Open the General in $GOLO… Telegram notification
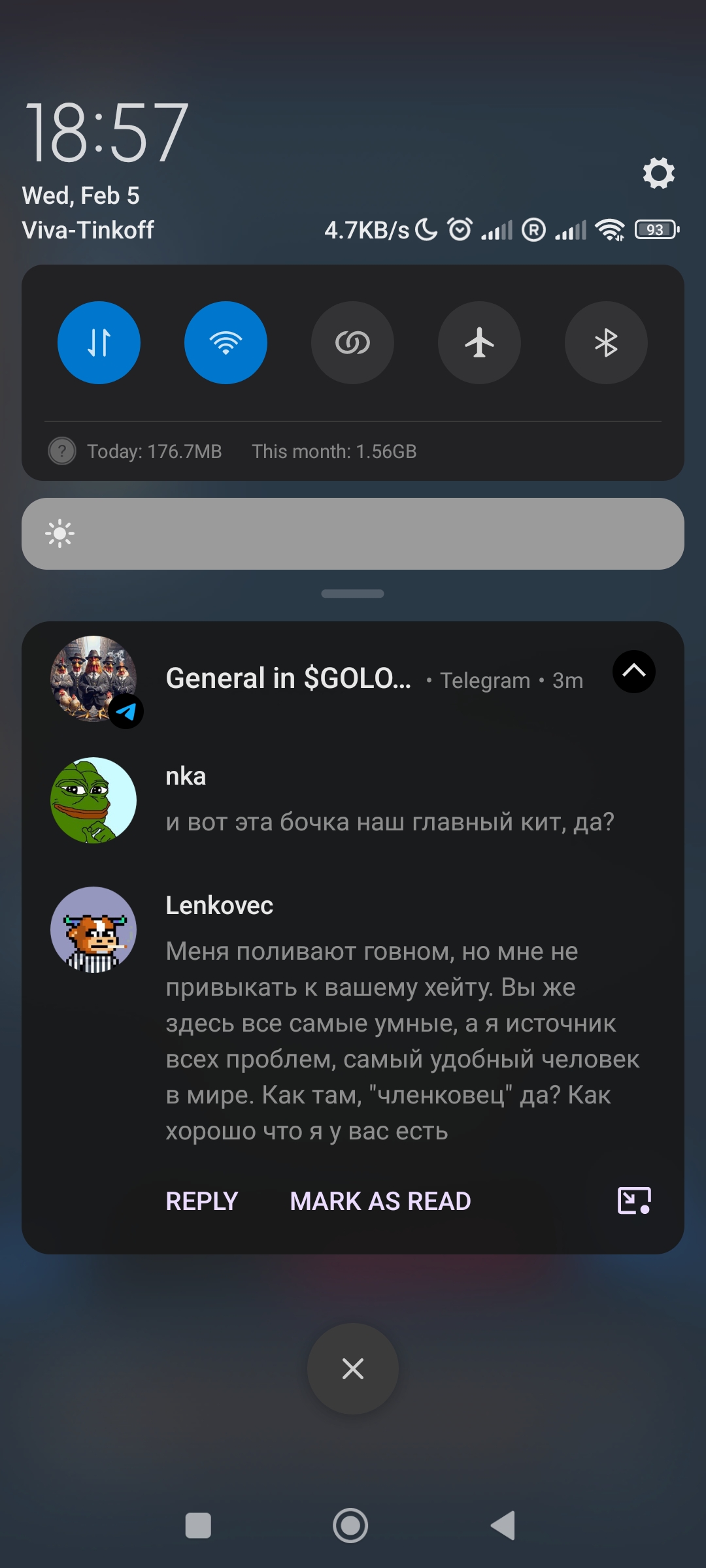Screen dimensions: 706x1568 pyautogui.click(x=288, y=679)
